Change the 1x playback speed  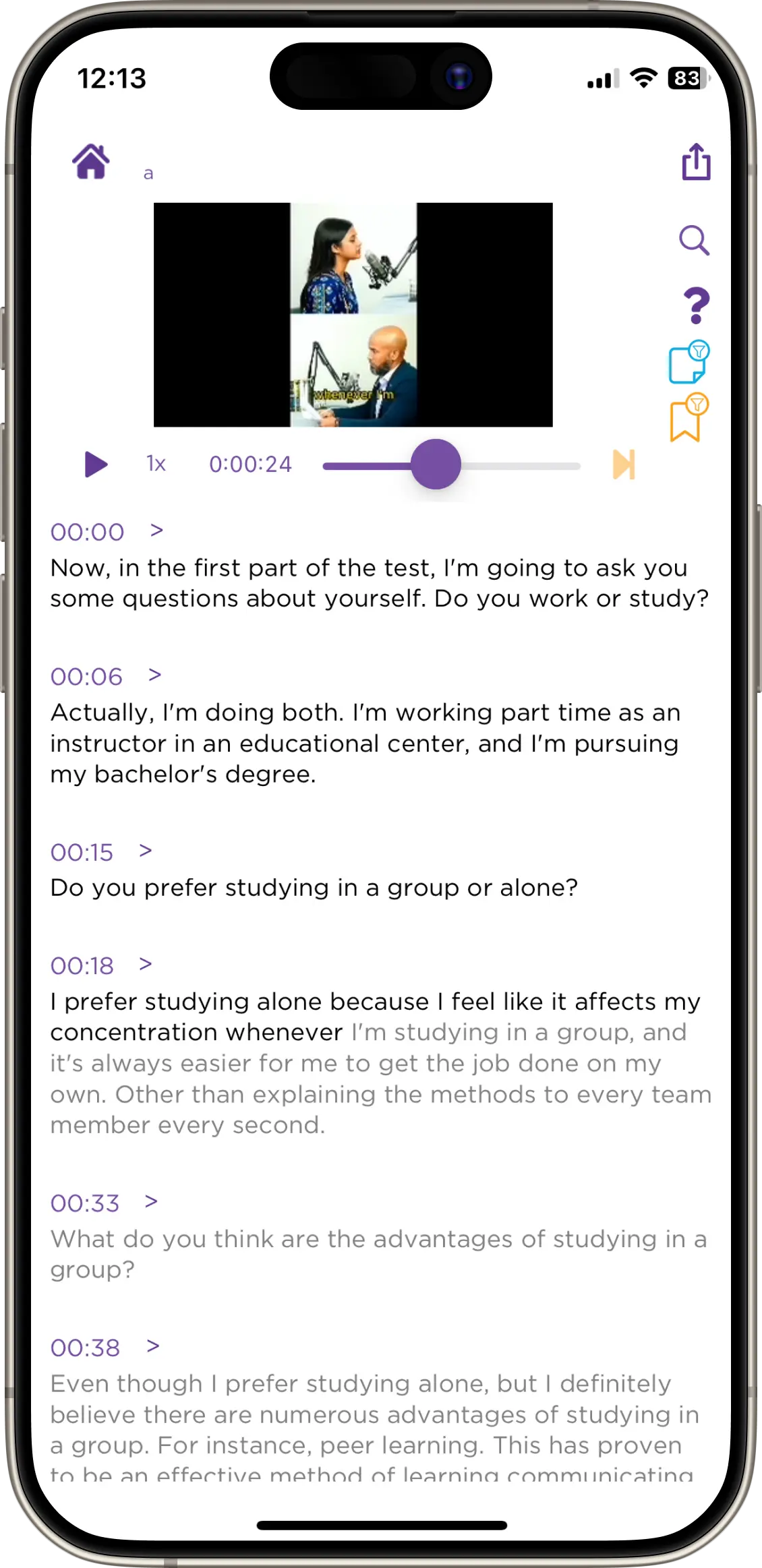click(x=156, y=464)
